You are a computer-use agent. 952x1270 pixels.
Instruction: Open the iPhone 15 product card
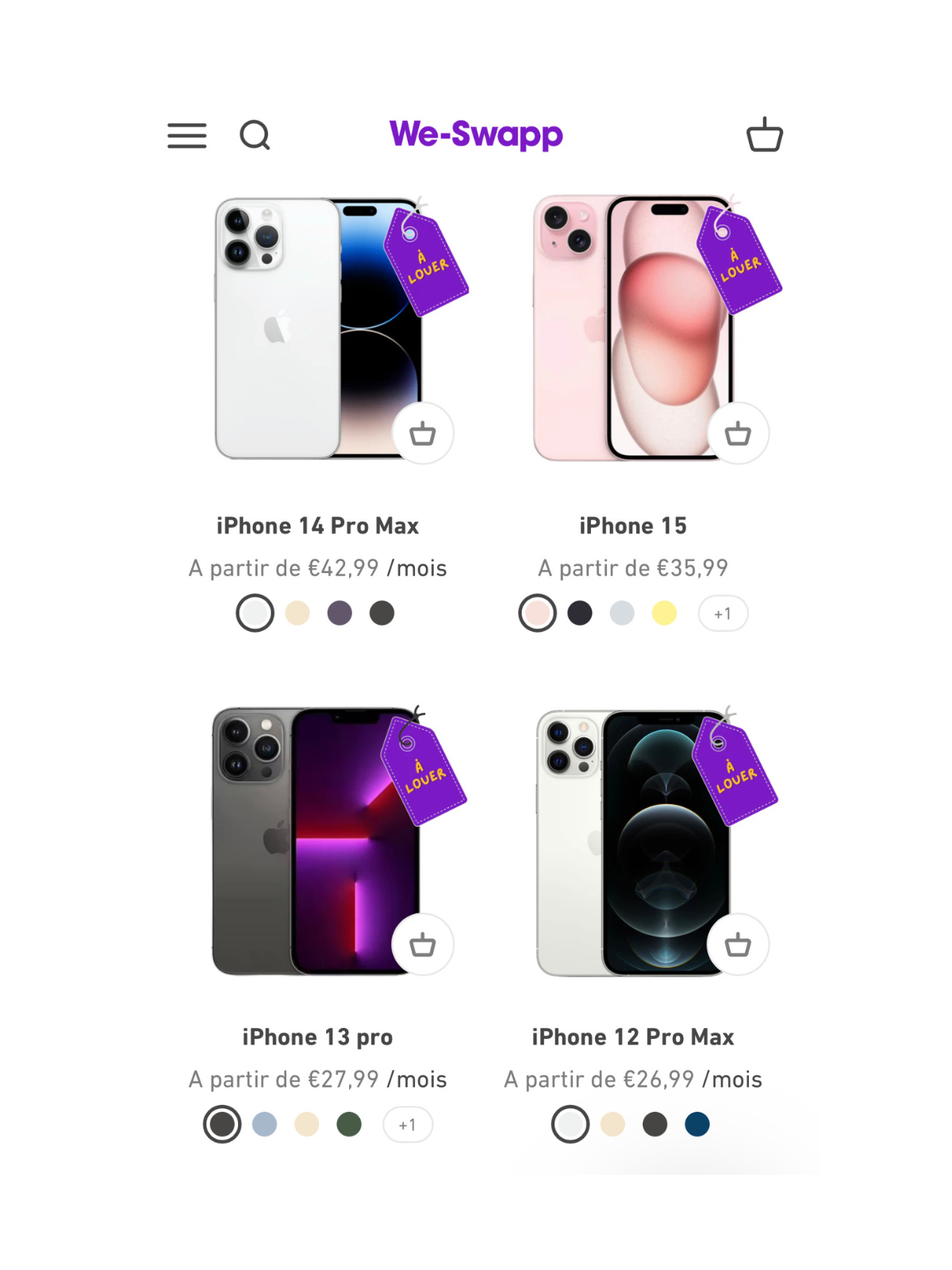click(x=632, y=525)
